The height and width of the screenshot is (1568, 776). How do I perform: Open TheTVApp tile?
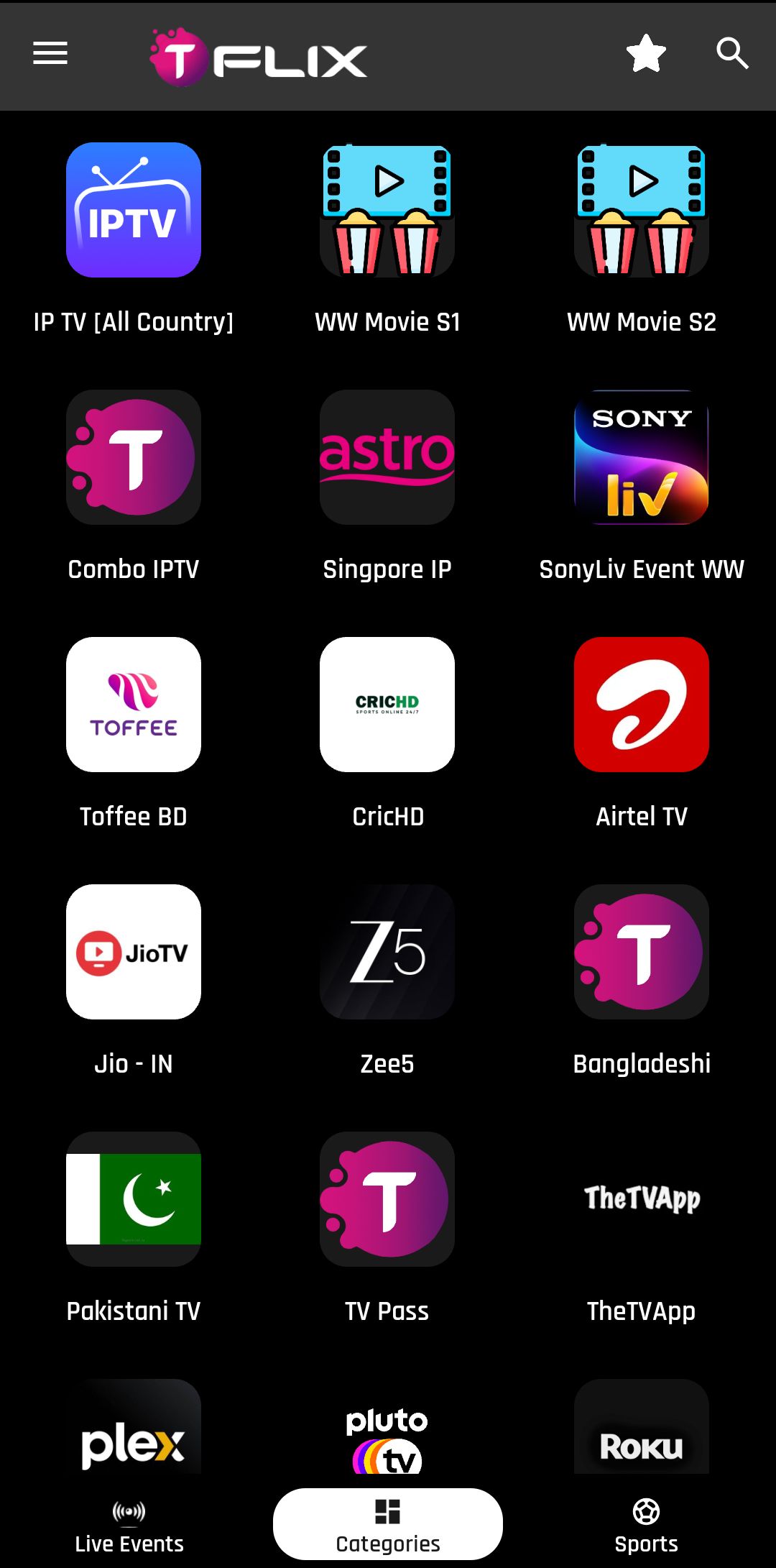(641, 1199)
